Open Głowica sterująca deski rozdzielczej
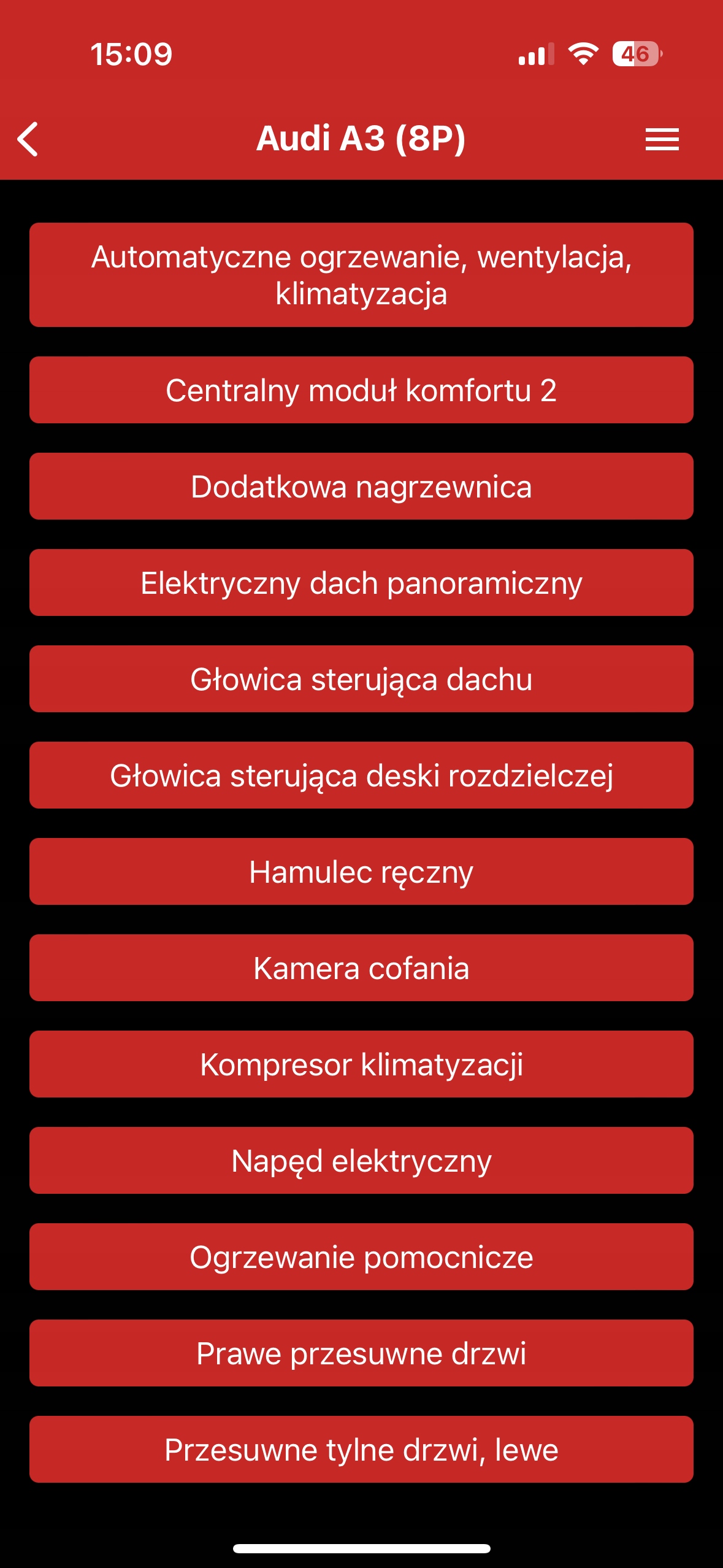The height and width of the screenshot is (1568, 723). [361, 775]
